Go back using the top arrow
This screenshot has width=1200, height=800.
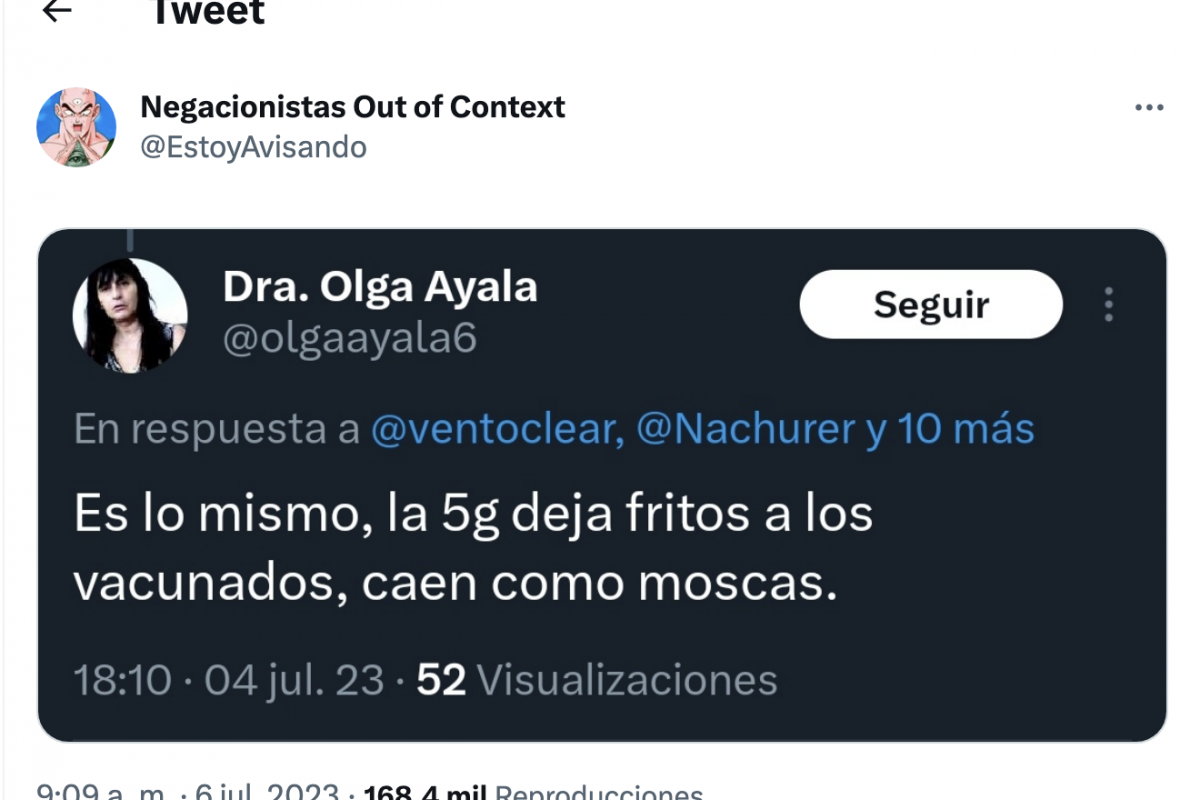(x=58, y=10)
